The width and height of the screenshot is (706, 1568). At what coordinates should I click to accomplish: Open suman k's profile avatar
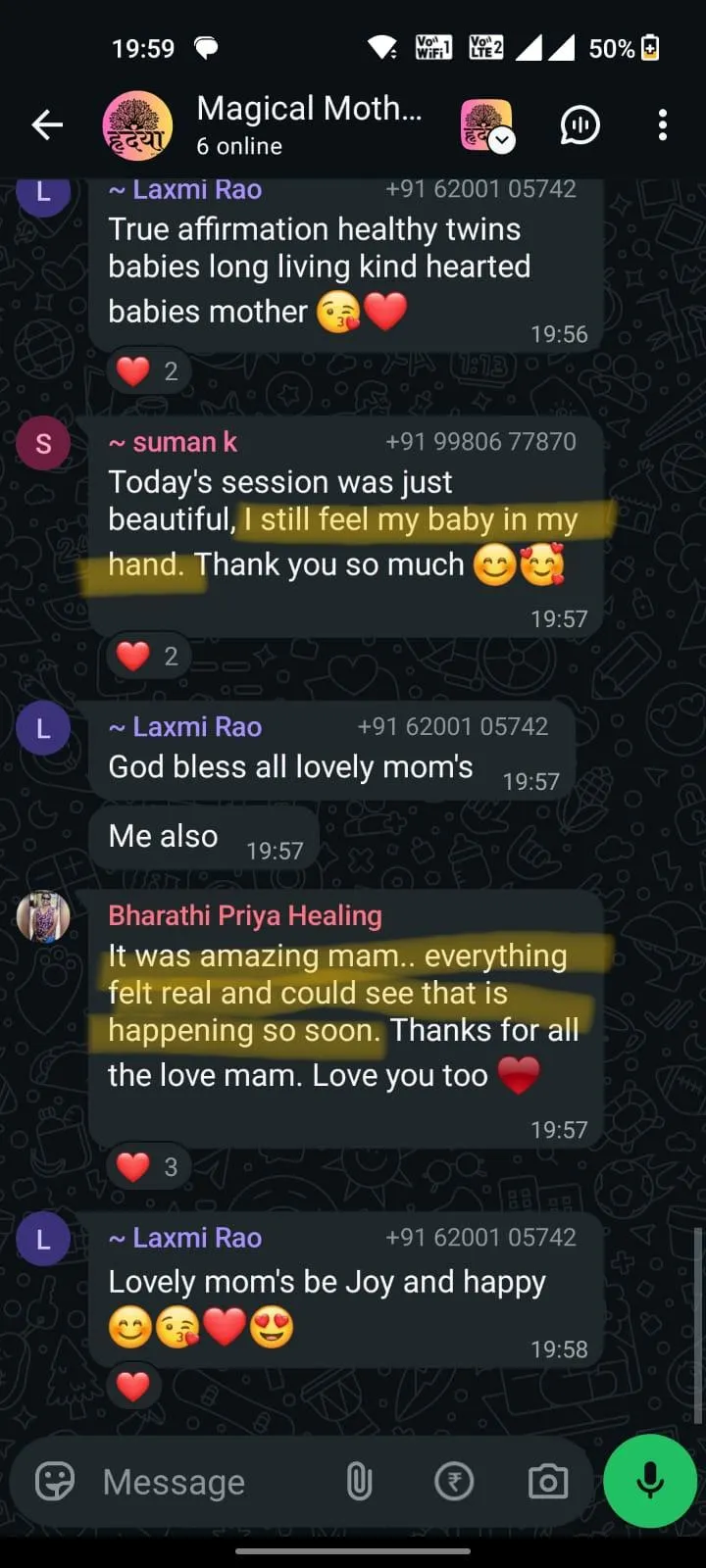[x=43, y=443]
